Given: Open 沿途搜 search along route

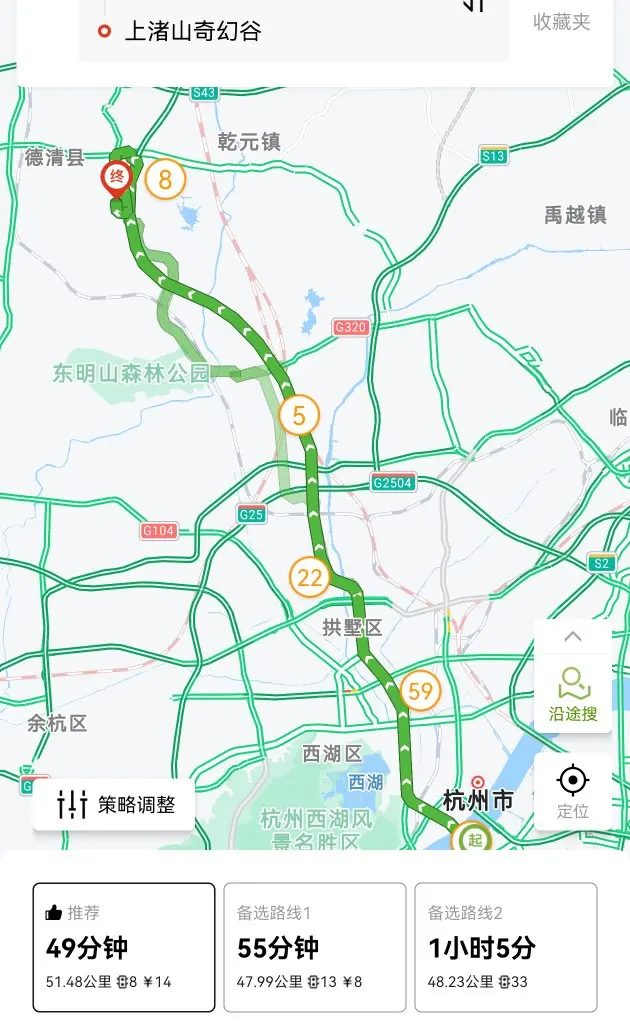Looking at the screenshot, I should tap(573, 694).
